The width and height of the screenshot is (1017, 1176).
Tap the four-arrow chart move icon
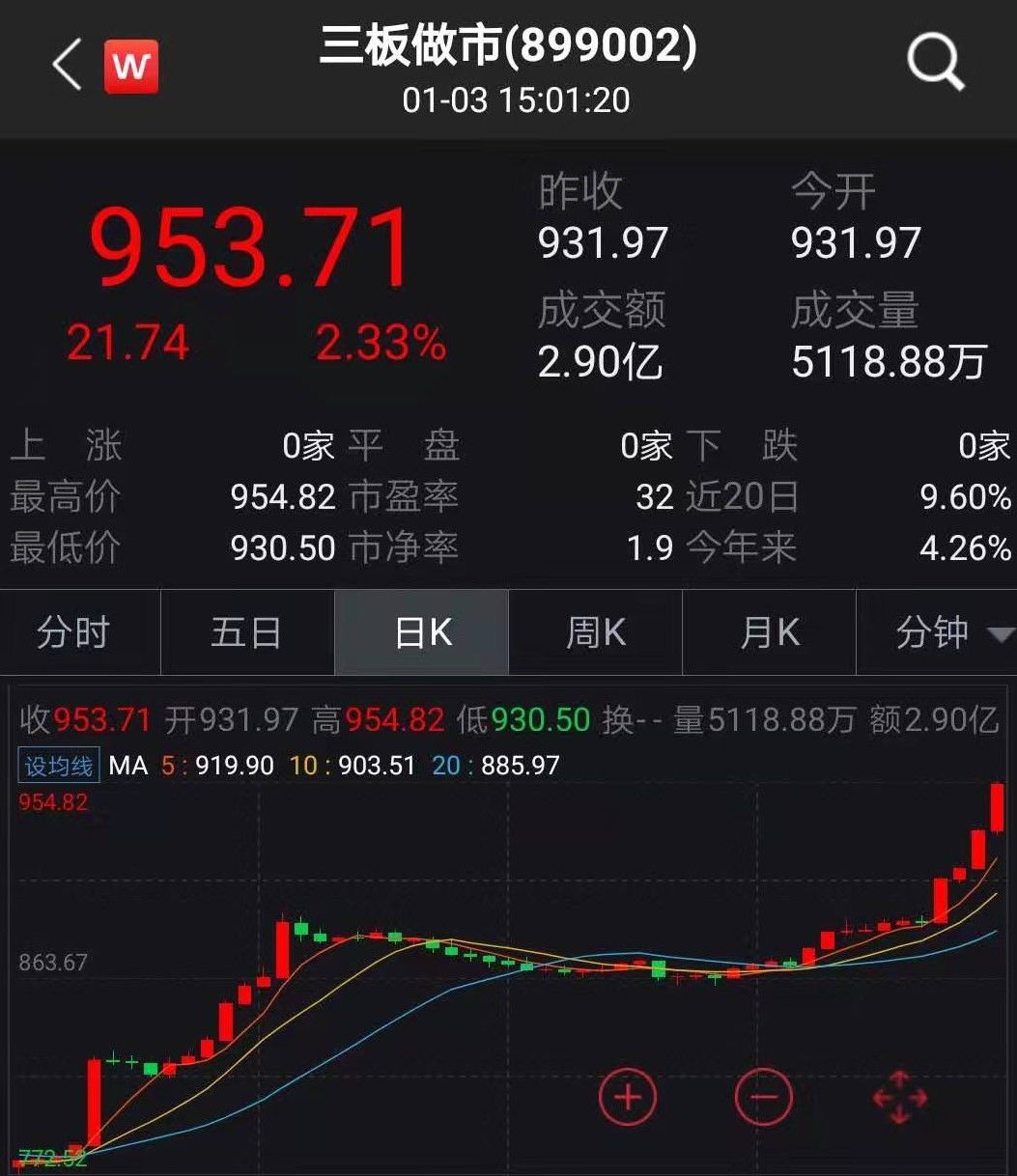point(899,1097)
